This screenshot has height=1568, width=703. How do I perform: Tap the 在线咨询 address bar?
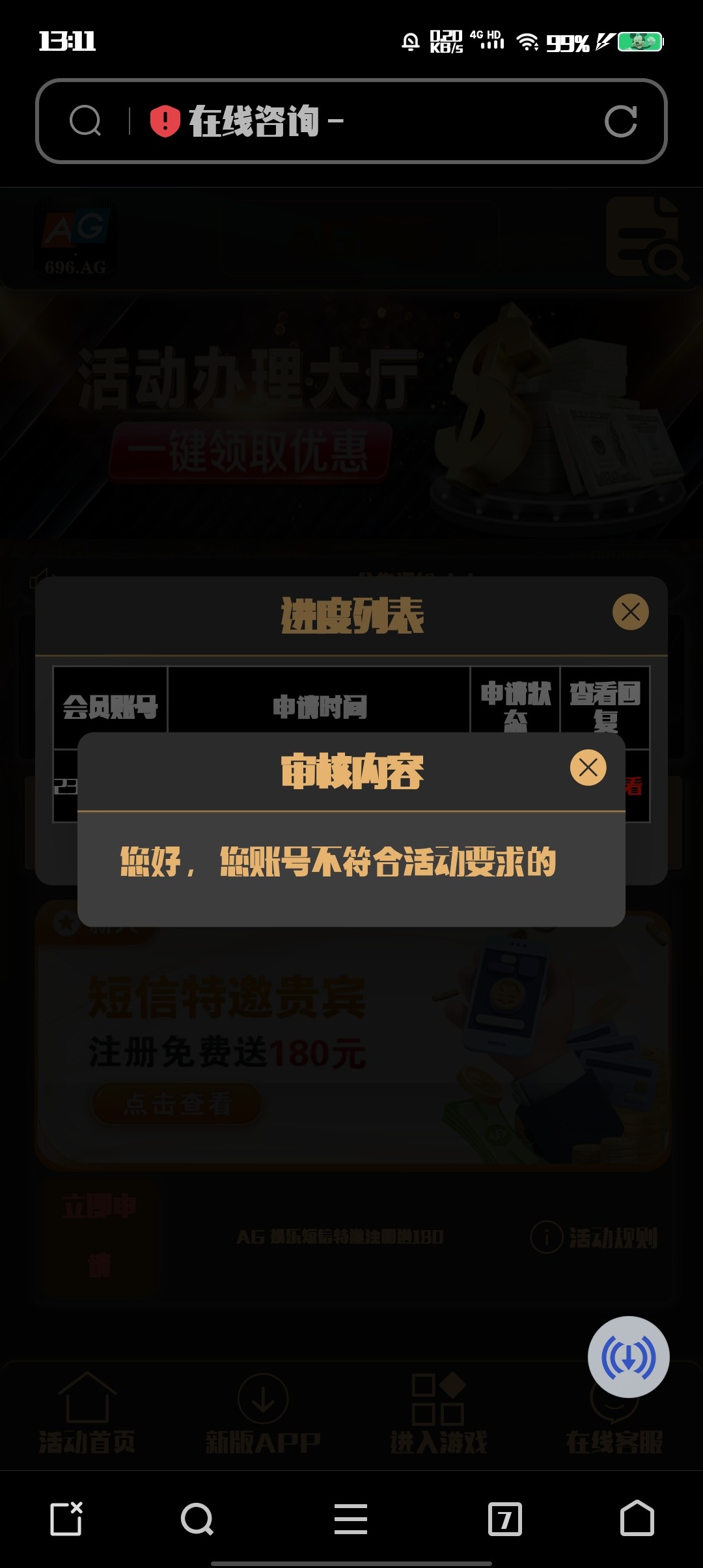click(x=365, y=121)
